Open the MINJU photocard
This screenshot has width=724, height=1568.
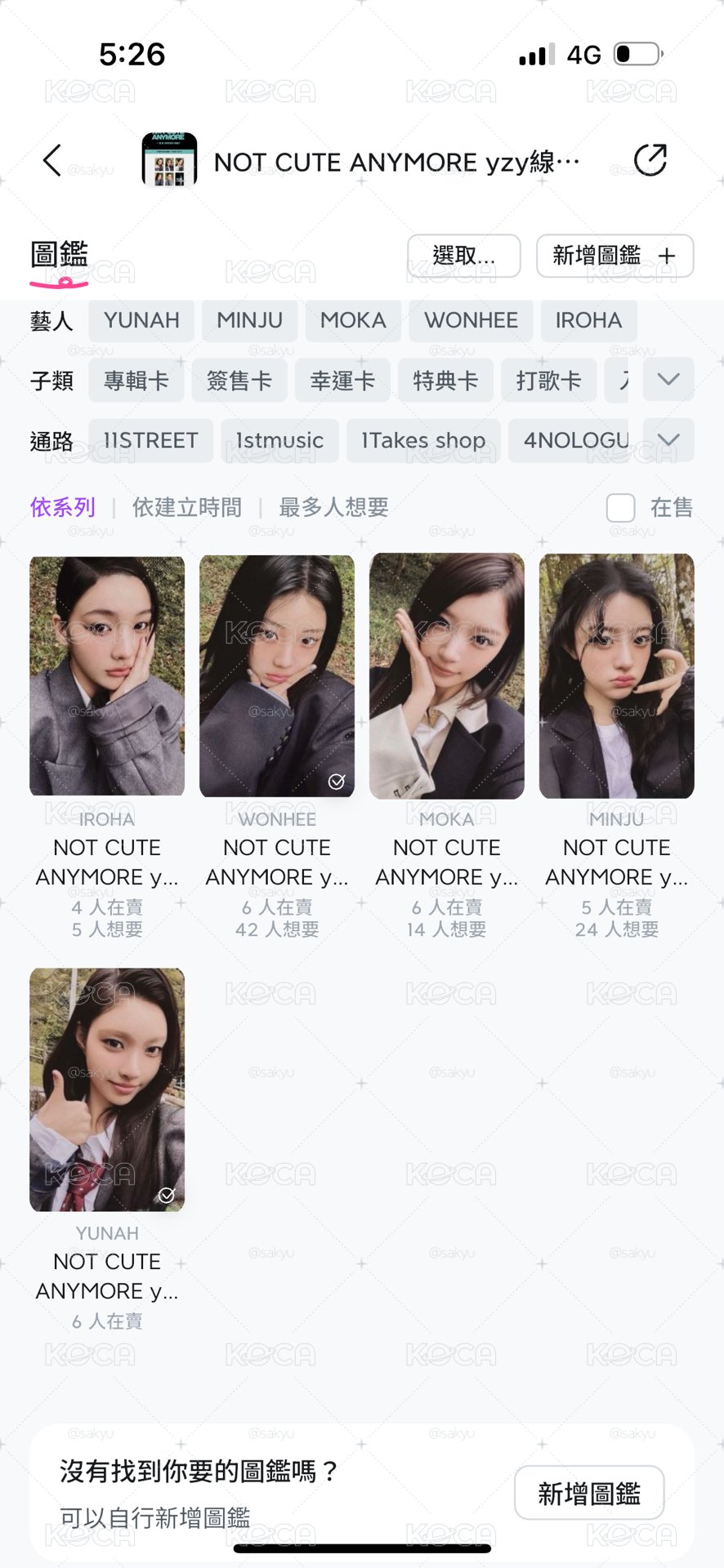[617, 676]
